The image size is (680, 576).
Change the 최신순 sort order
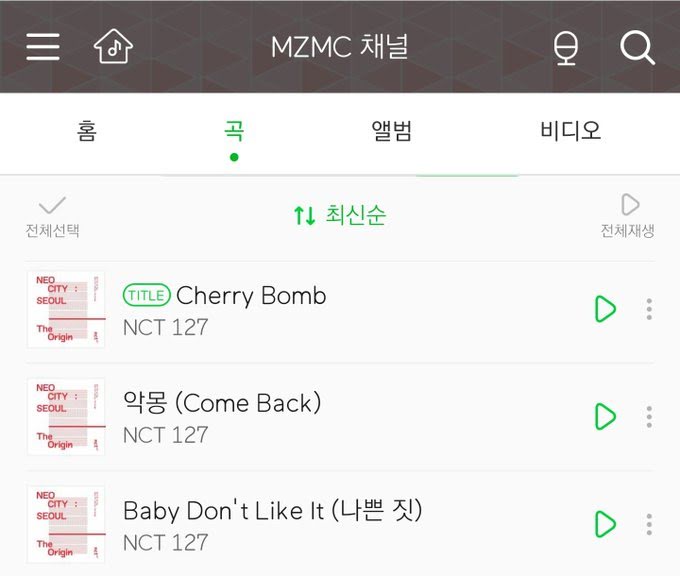point(340,215)
